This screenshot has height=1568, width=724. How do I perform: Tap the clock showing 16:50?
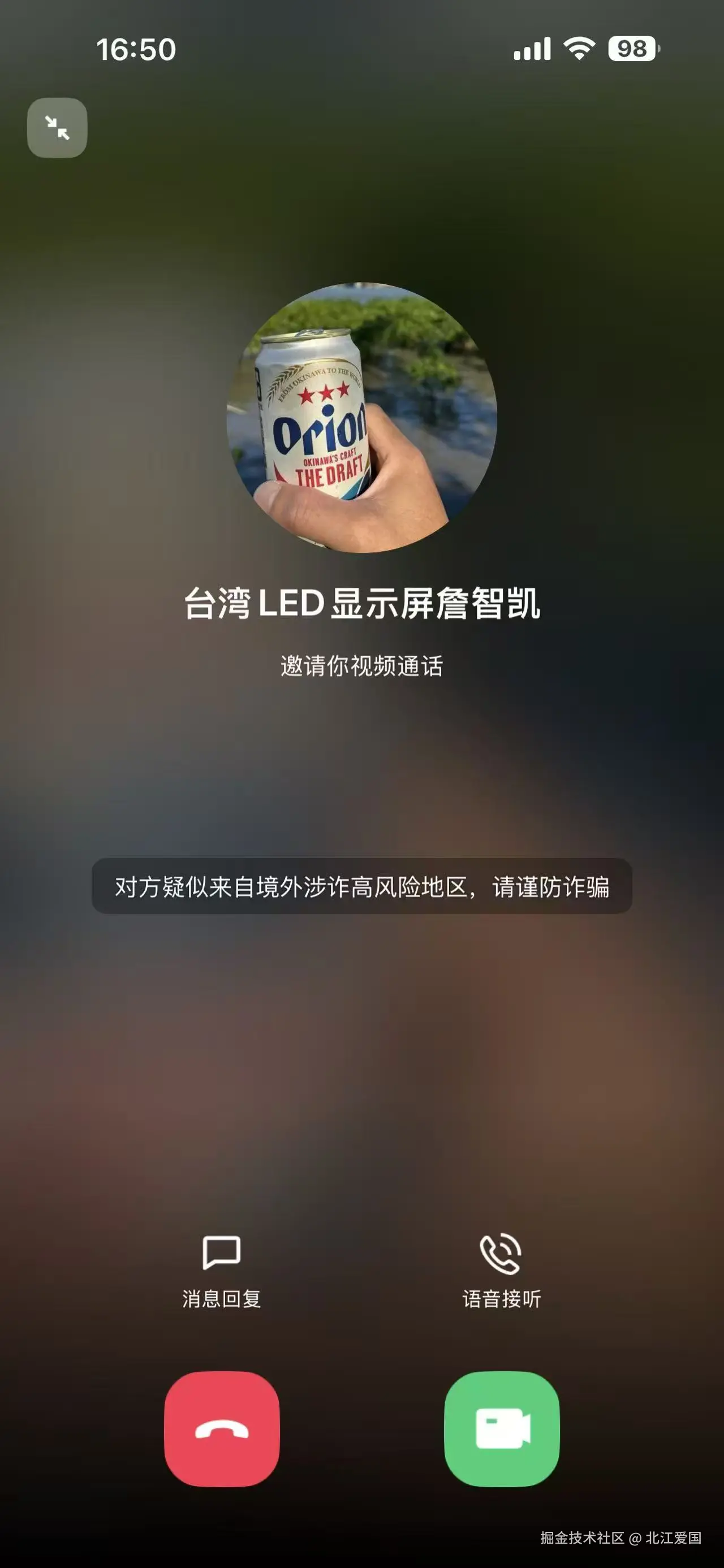click(135, 49)
